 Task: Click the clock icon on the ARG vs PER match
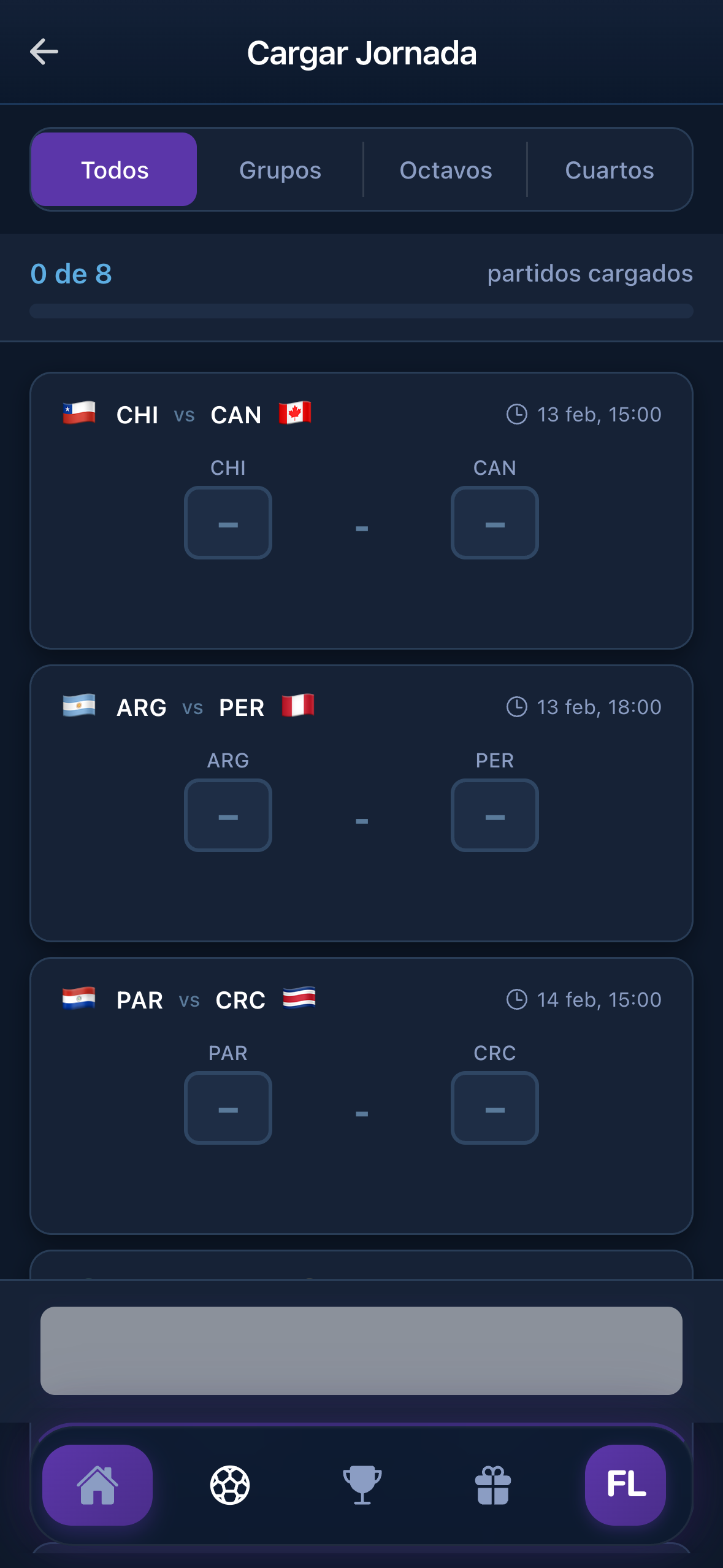(517, 706)
